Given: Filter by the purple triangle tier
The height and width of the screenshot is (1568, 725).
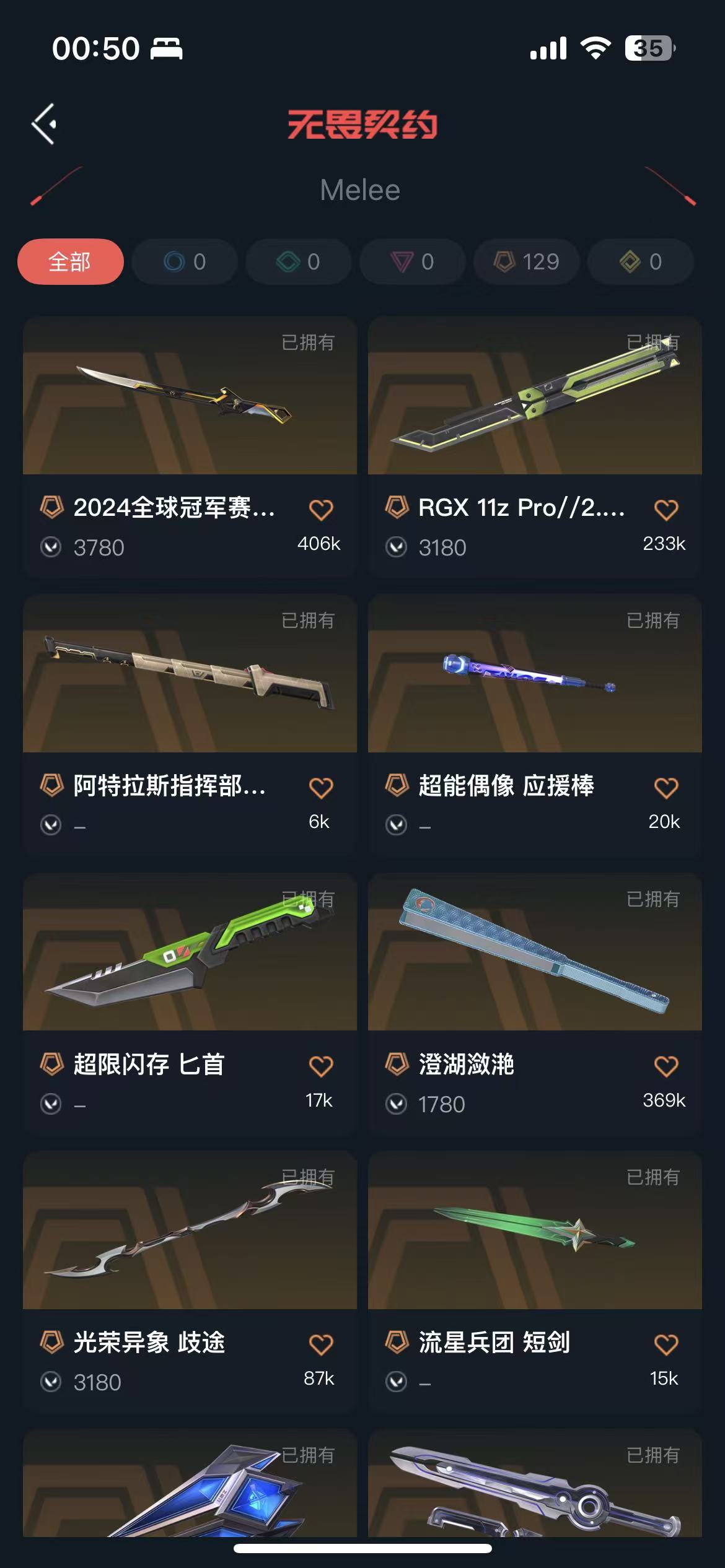Looking at the screenshot, I should tap(413, 261).
